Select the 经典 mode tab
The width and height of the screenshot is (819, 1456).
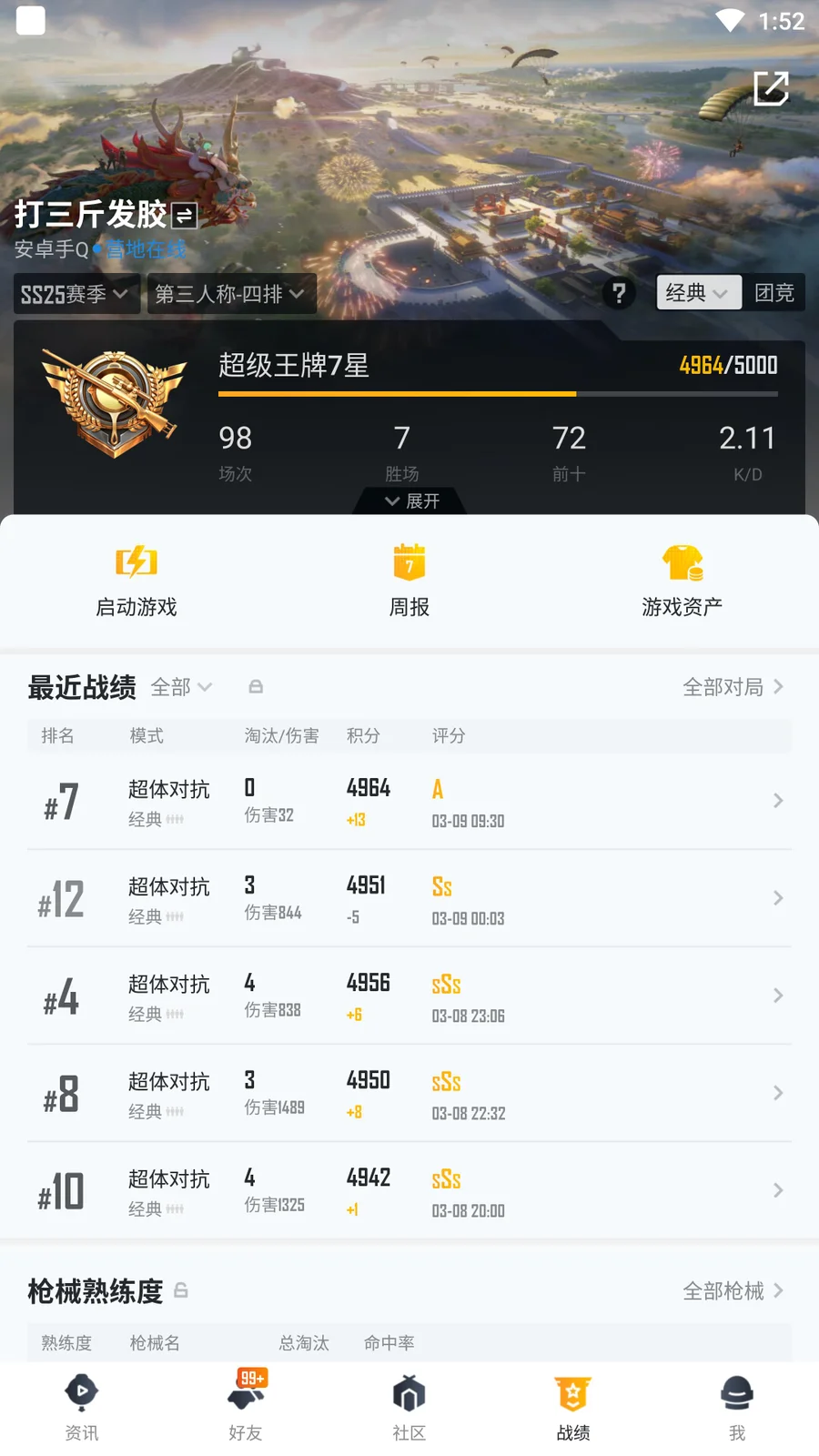[697, 293]
